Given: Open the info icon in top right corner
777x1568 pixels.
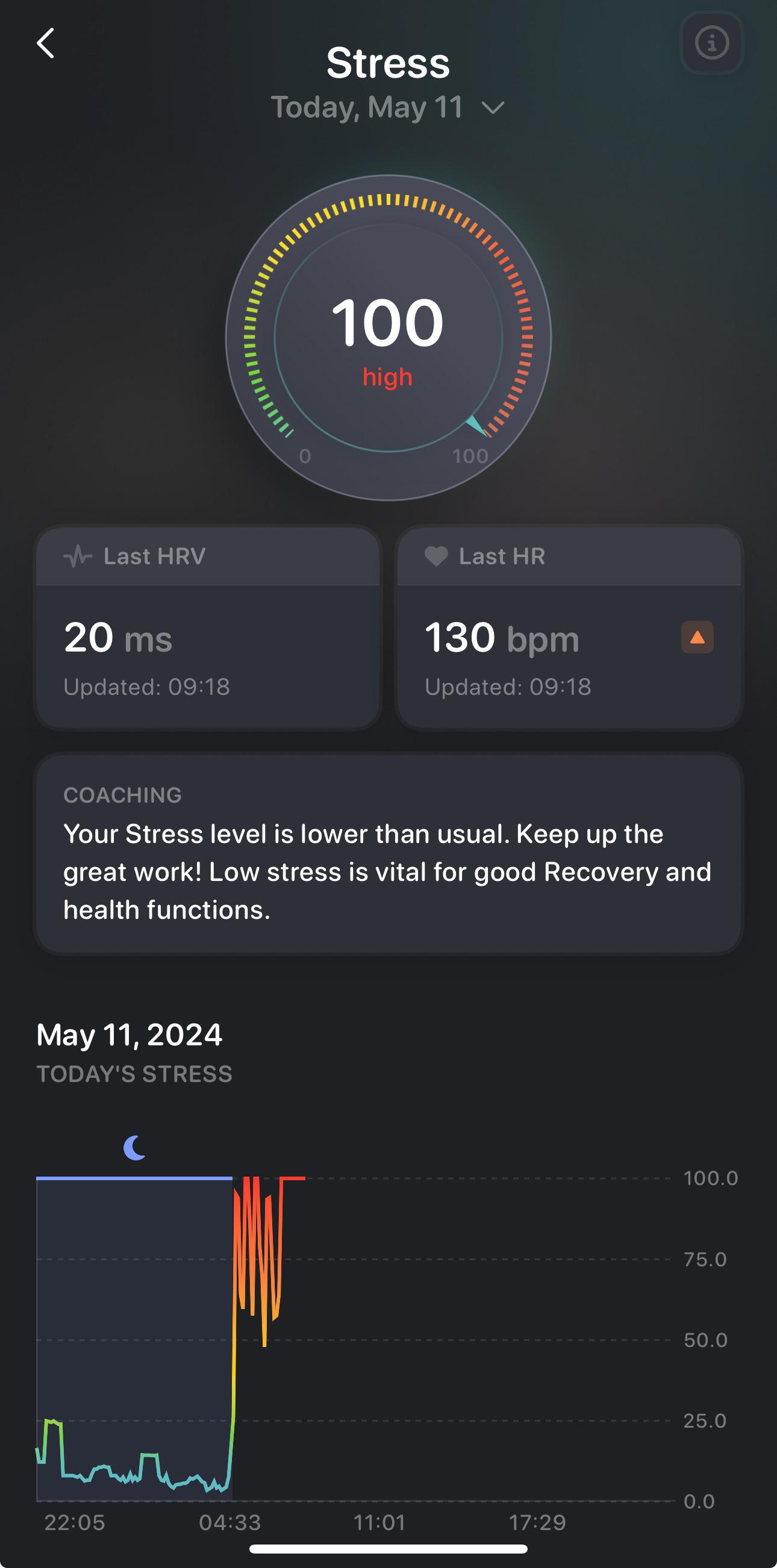Looking at the screenshot, I should coord(711,44).
